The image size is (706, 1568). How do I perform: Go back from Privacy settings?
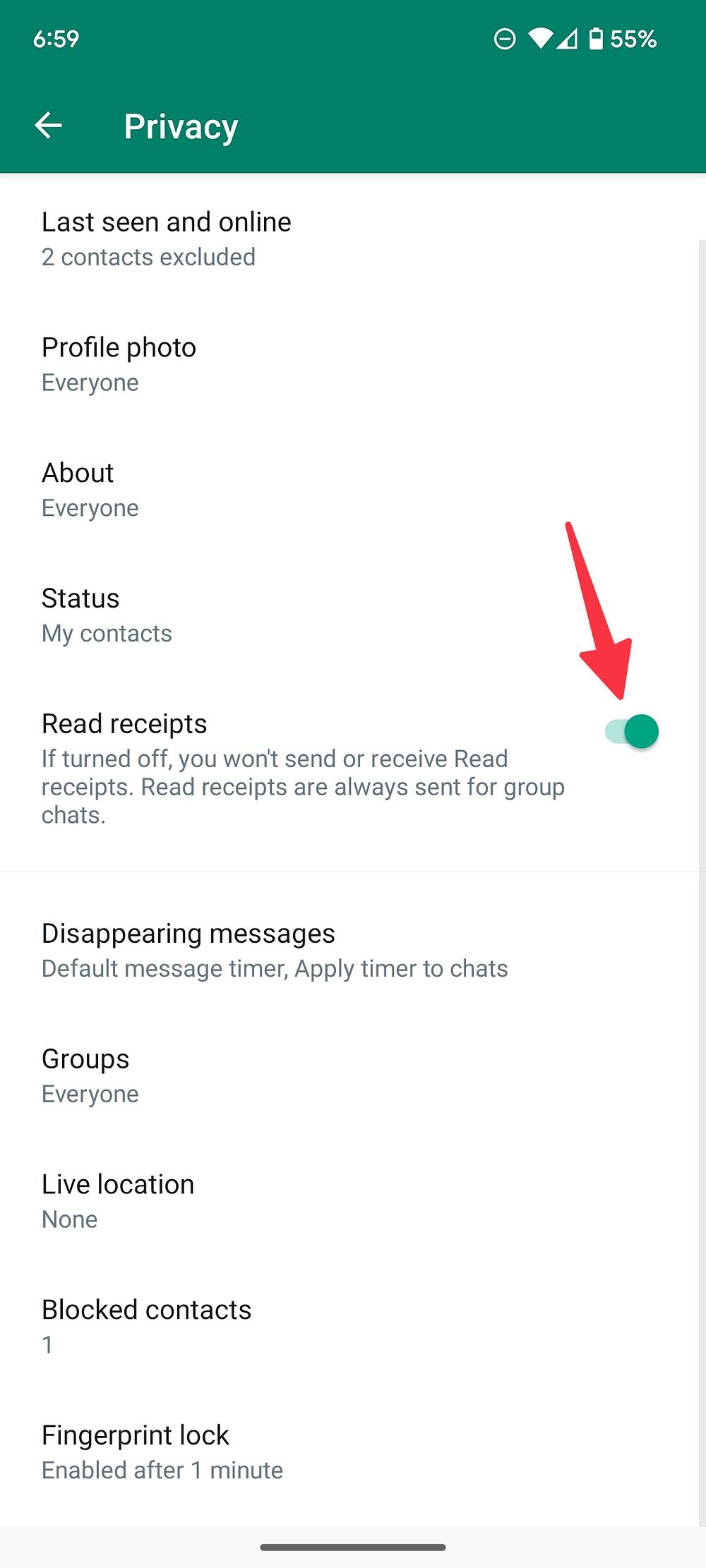pyautogui.click(x=49, y=126)
